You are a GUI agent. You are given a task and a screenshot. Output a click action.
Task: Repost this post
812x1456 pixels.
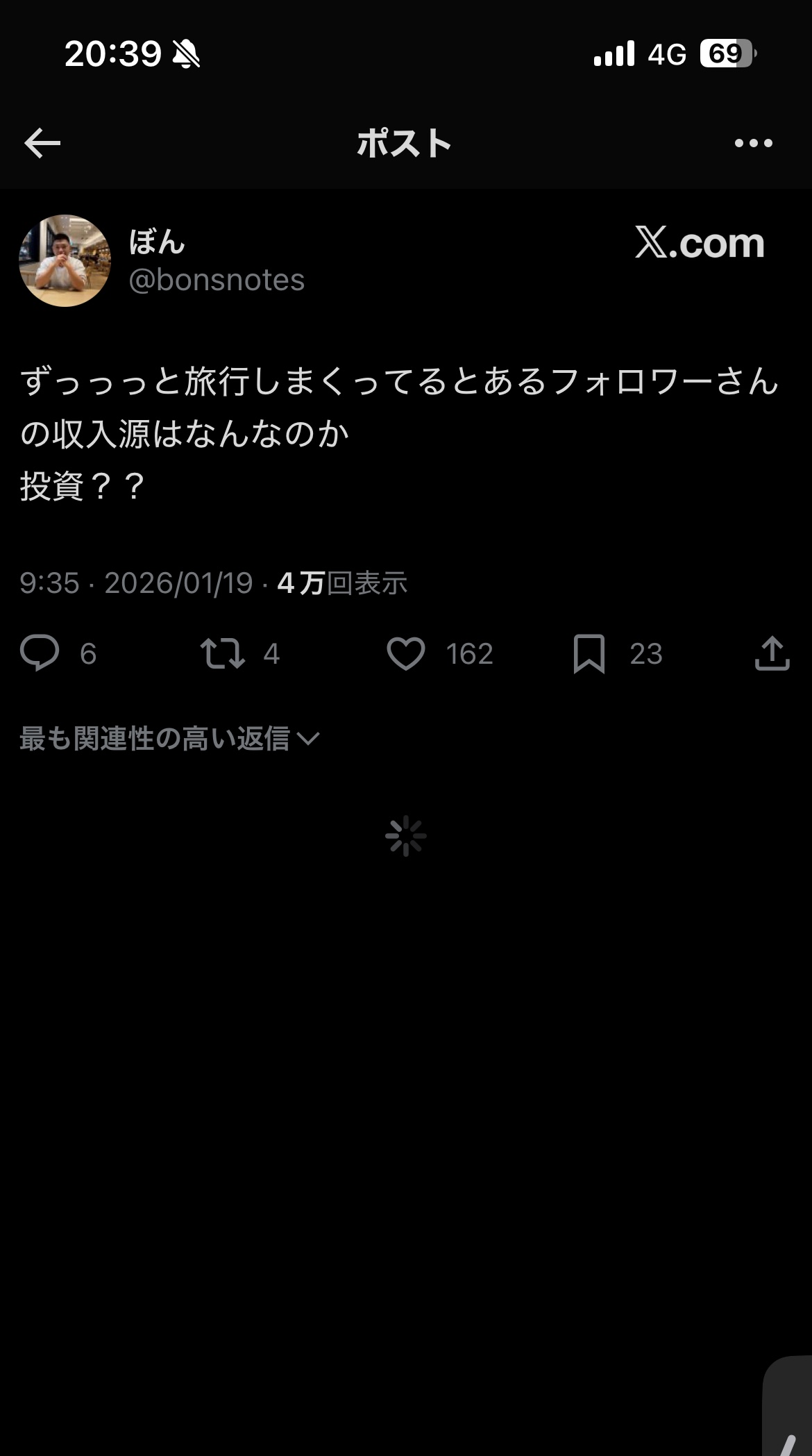pos(223,653)
